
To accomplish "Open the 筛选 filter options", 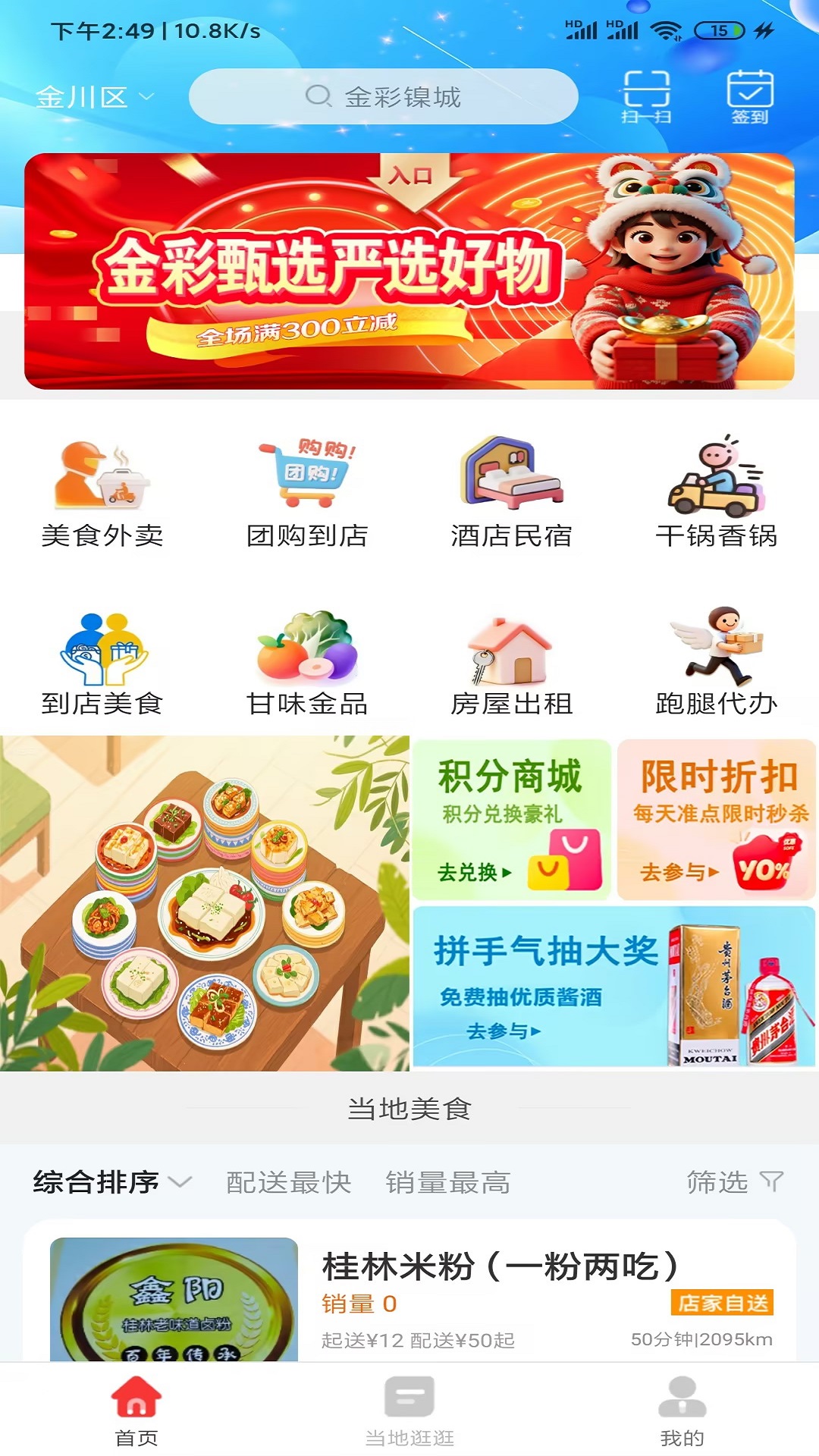I will [x=733, y=1181].
